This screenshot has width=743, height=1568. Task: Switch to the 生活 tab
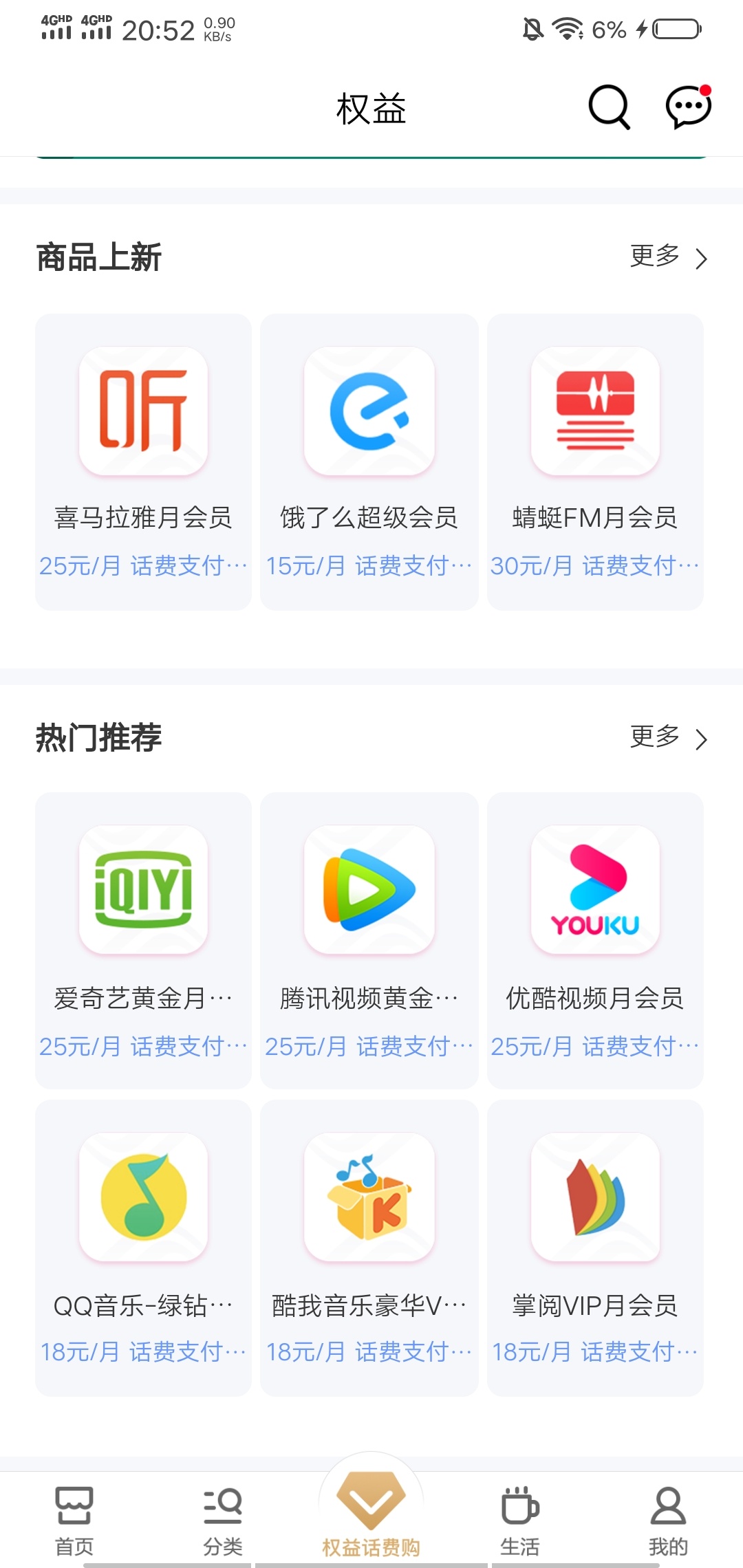click(520, 1521)
